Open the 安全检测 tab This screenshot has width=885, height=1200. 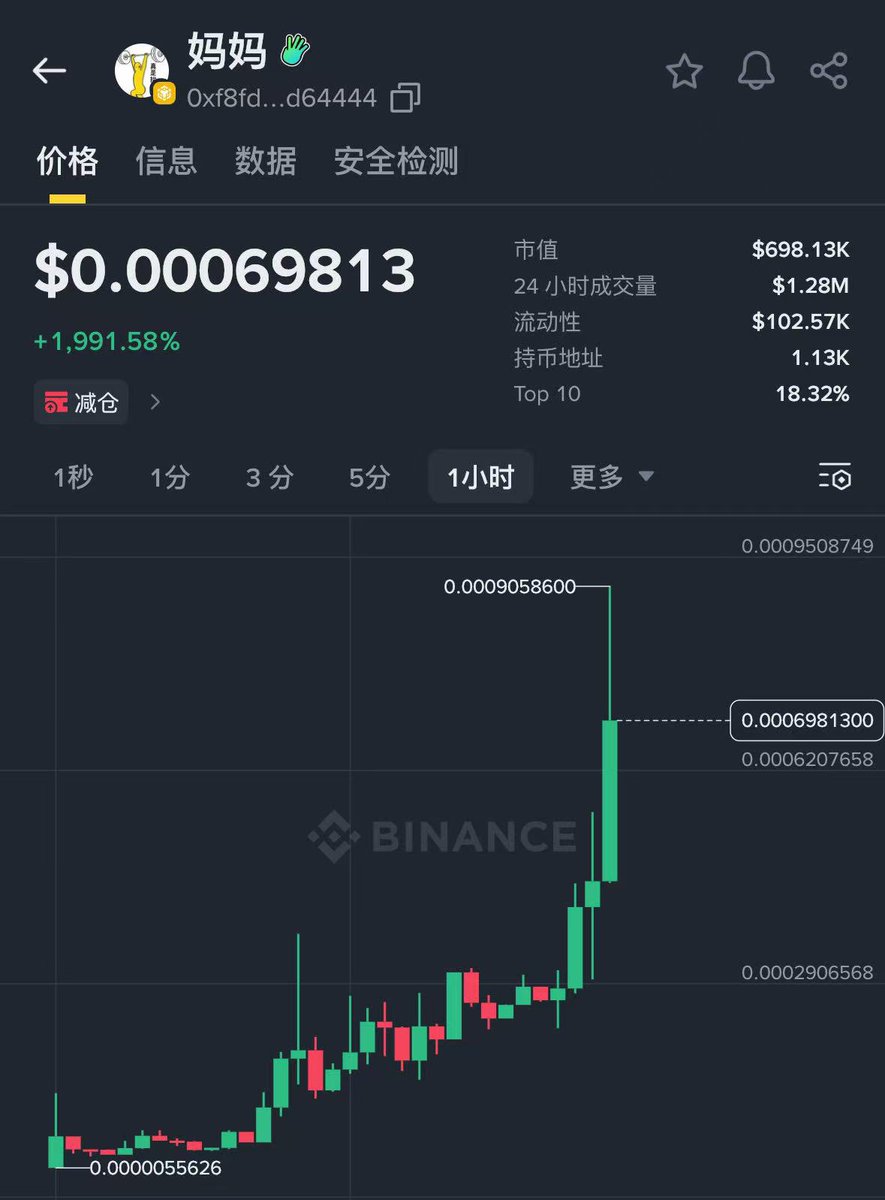[396, 161]
